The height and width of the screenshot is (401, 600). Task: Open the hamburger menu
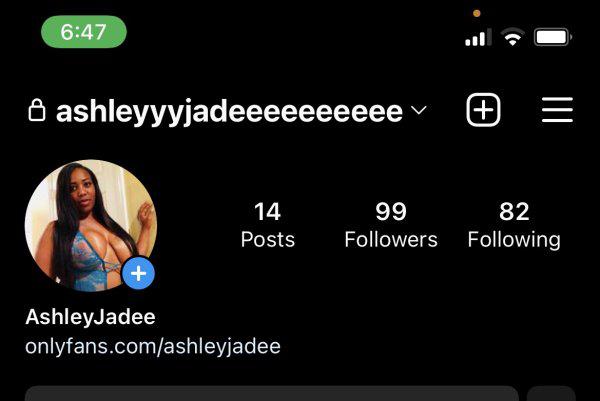pos(557,110)
